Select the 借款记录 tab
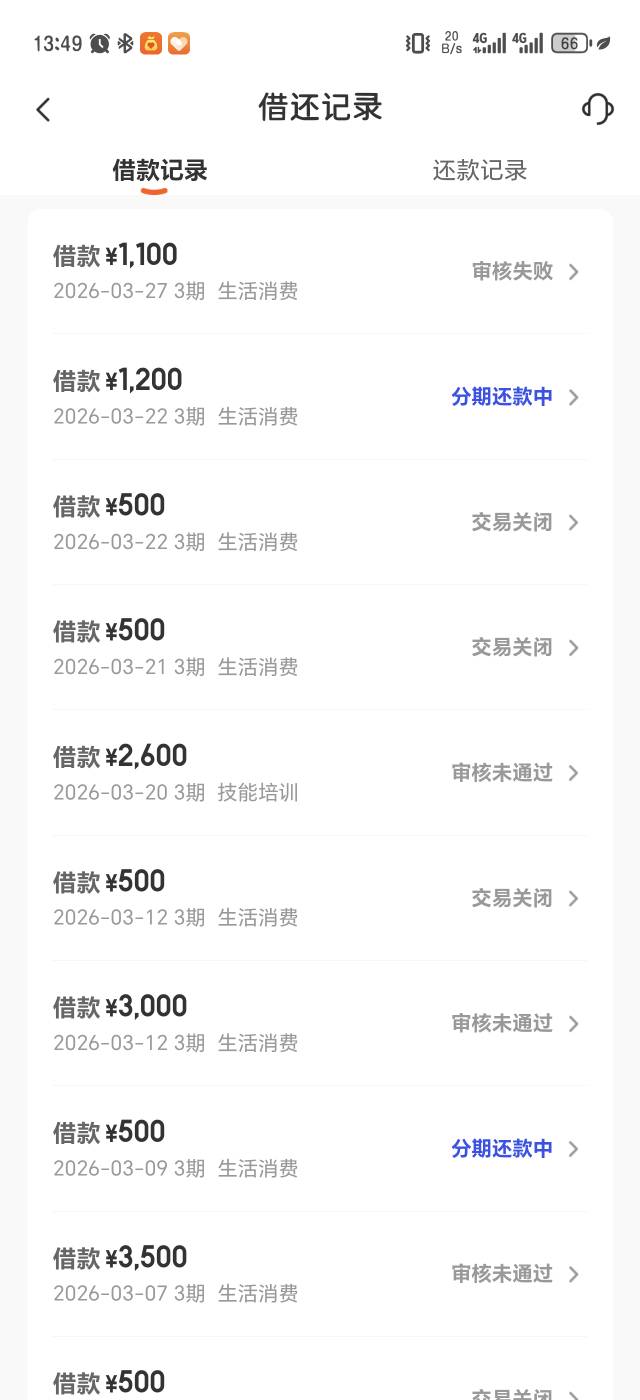 [160, 170]
